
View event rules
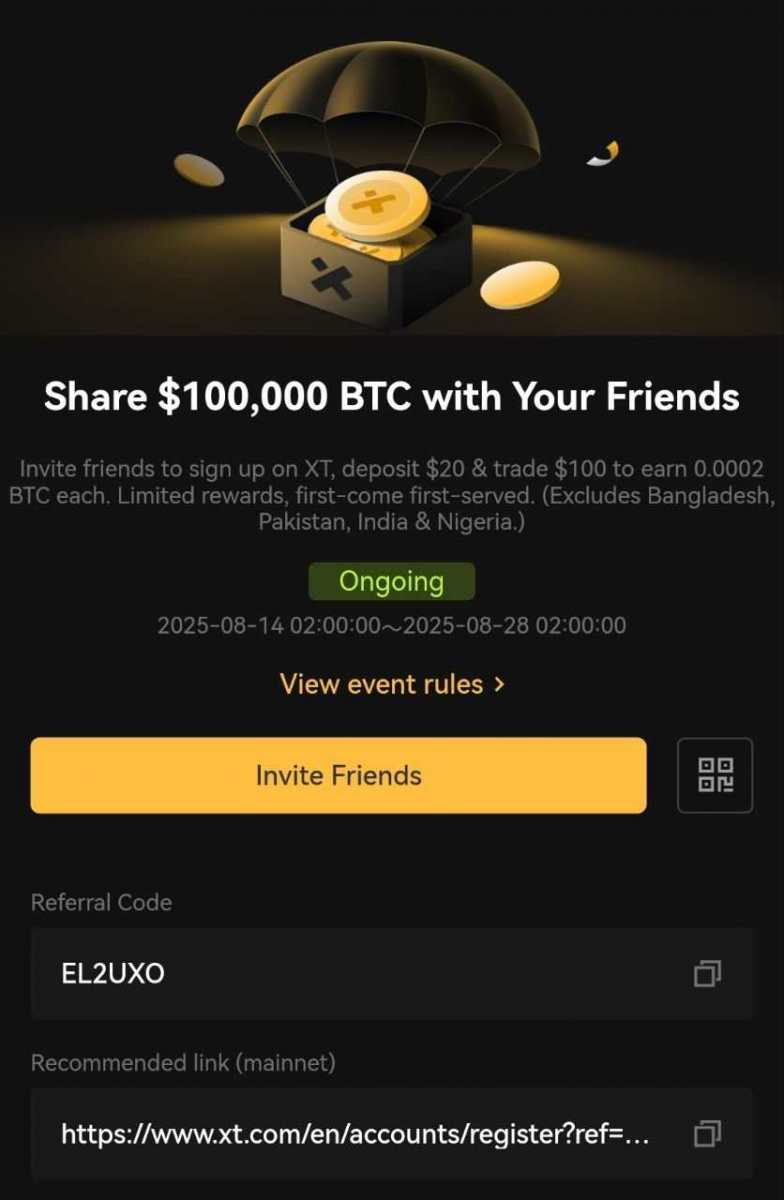[x=392, y=684]
